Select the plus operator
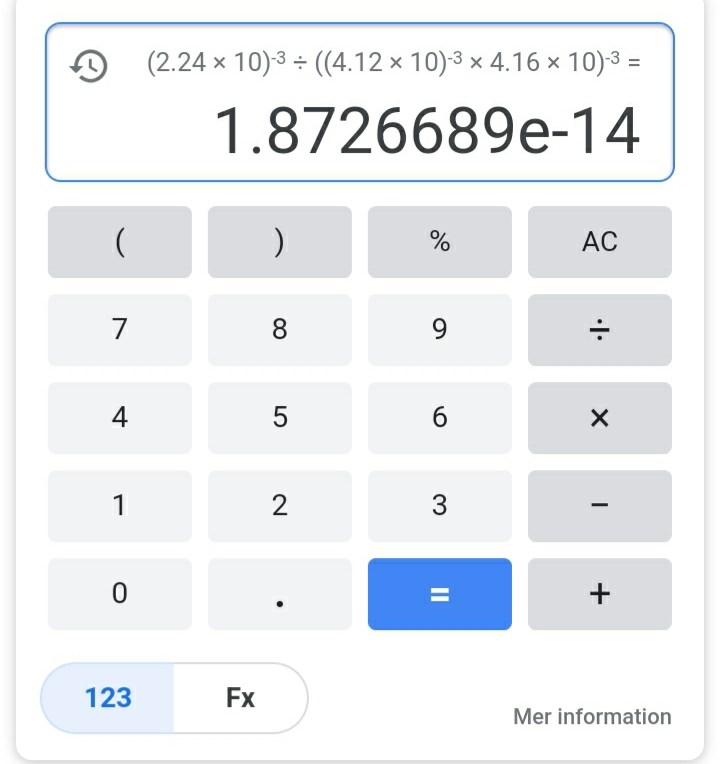 coord(600,594)
